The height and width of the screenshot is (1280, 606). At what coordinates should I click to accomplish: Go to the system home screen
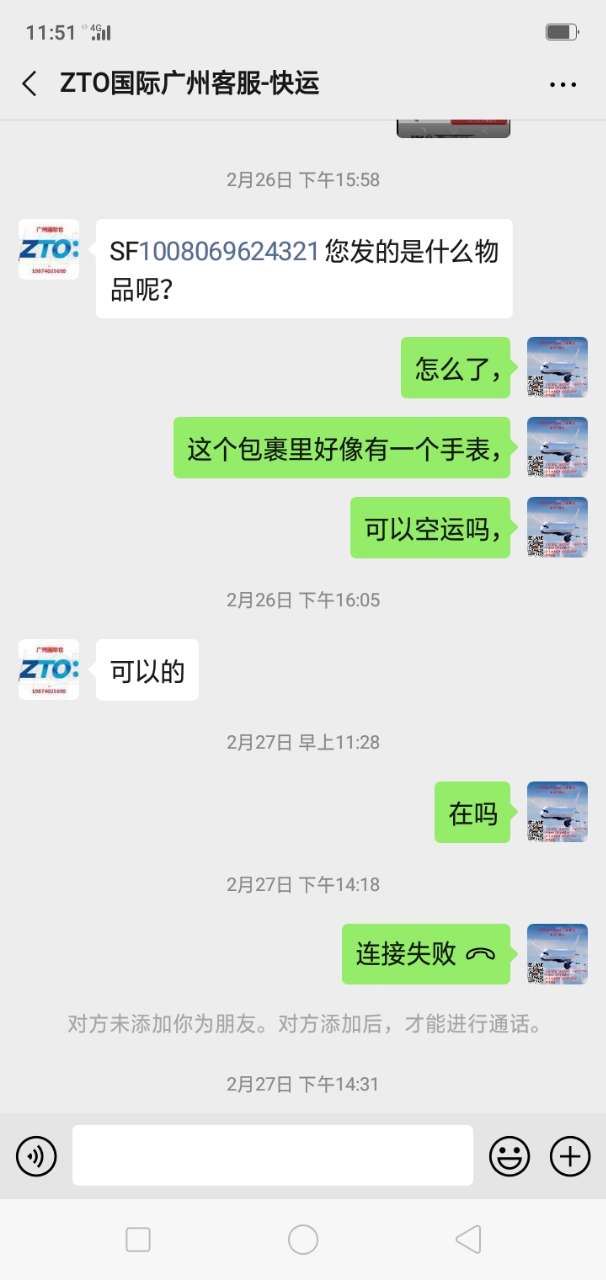[x=303, y=1240]
